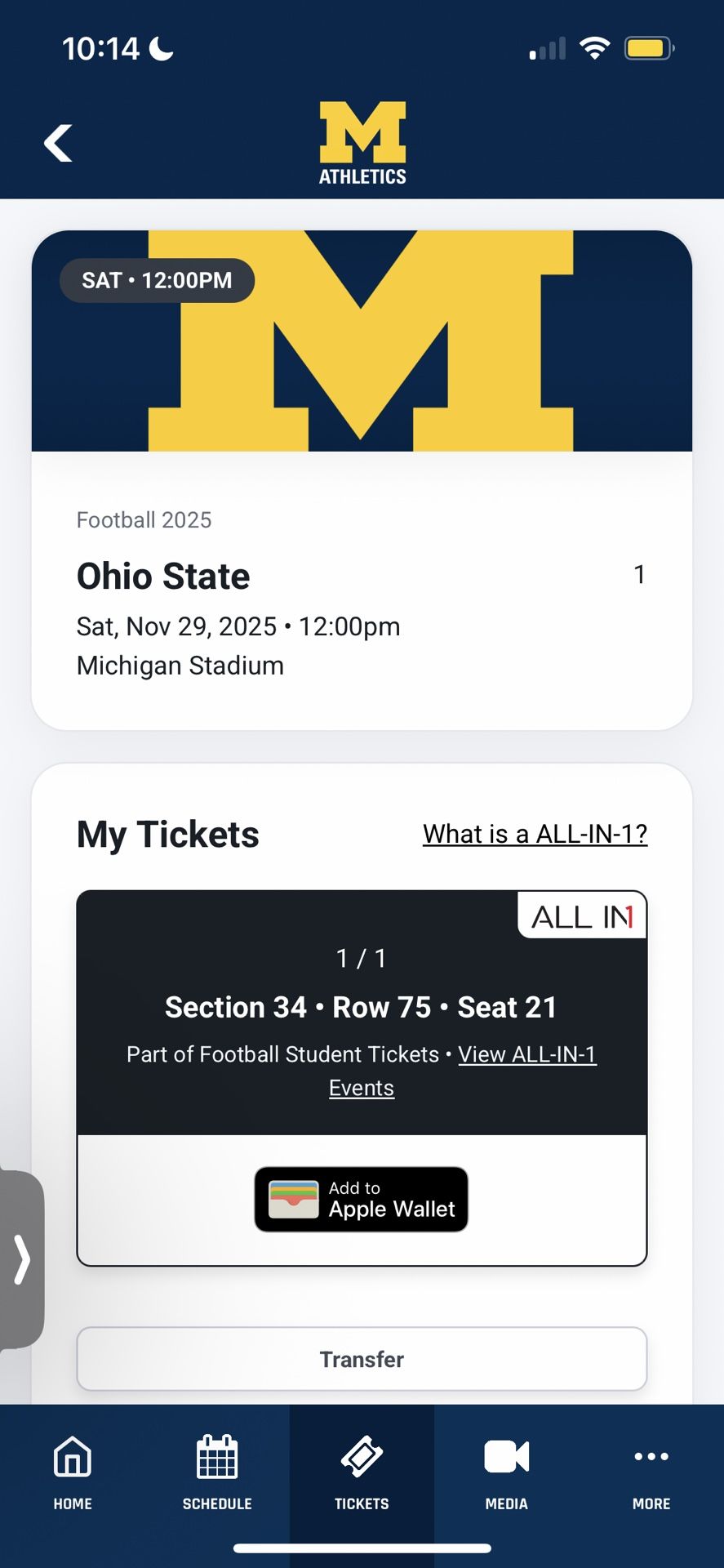Tap the battery indicator in the status bar
Screen dimensions: 724x1568
tap(647, 47)
